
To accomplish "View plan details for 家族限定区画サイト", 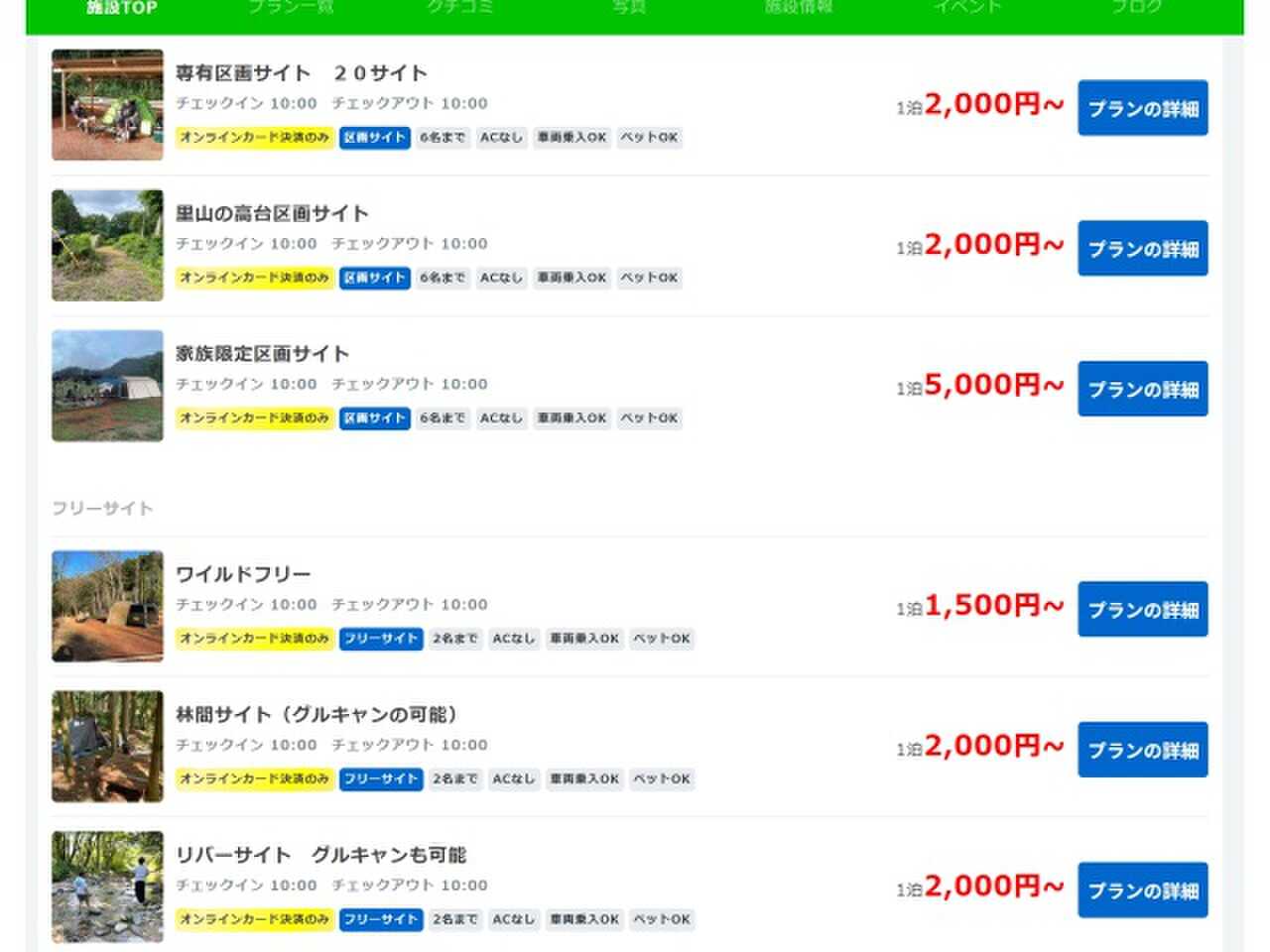I will [1142, 389].
